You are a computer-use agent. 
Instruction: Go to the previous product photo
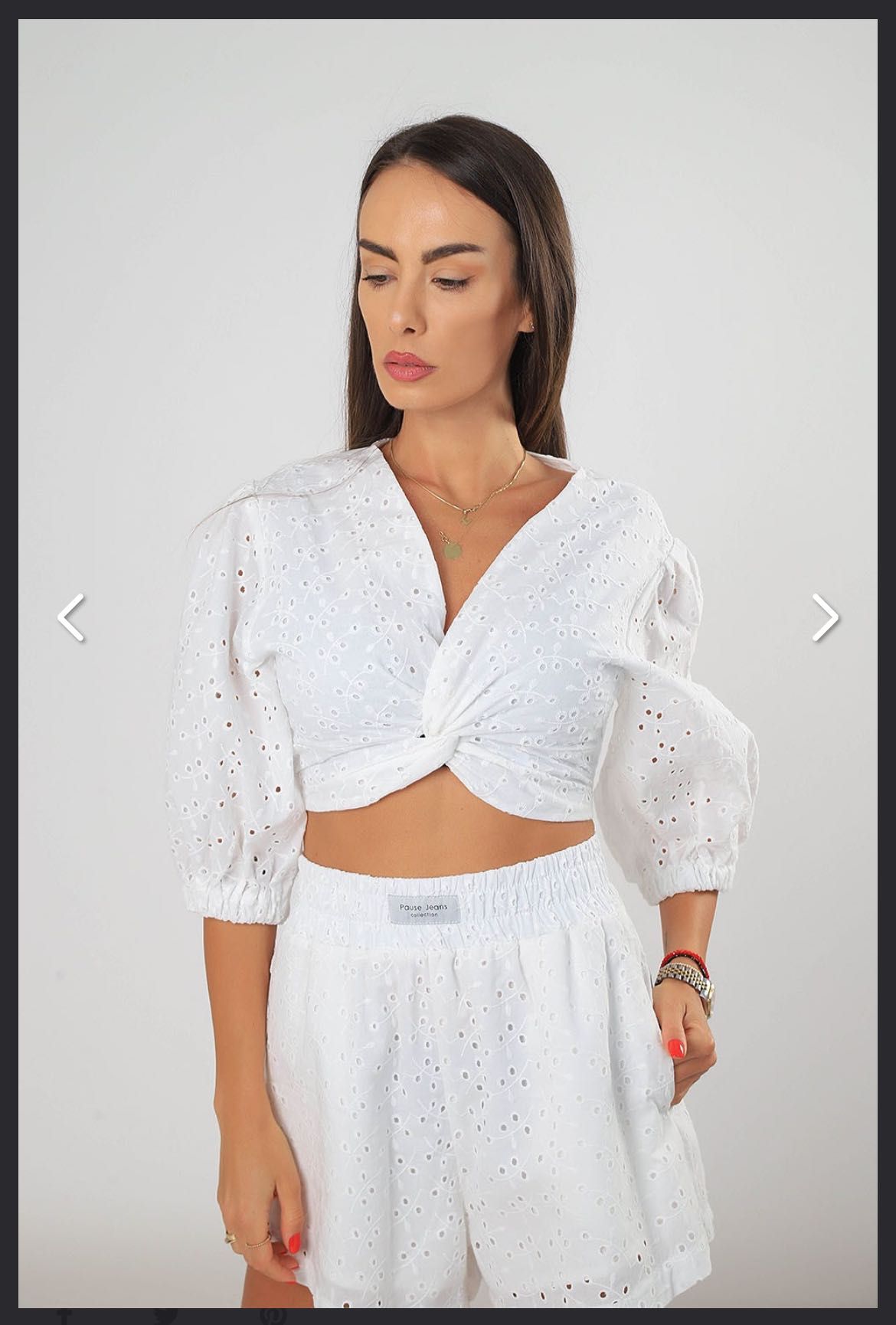pos(70,617)
